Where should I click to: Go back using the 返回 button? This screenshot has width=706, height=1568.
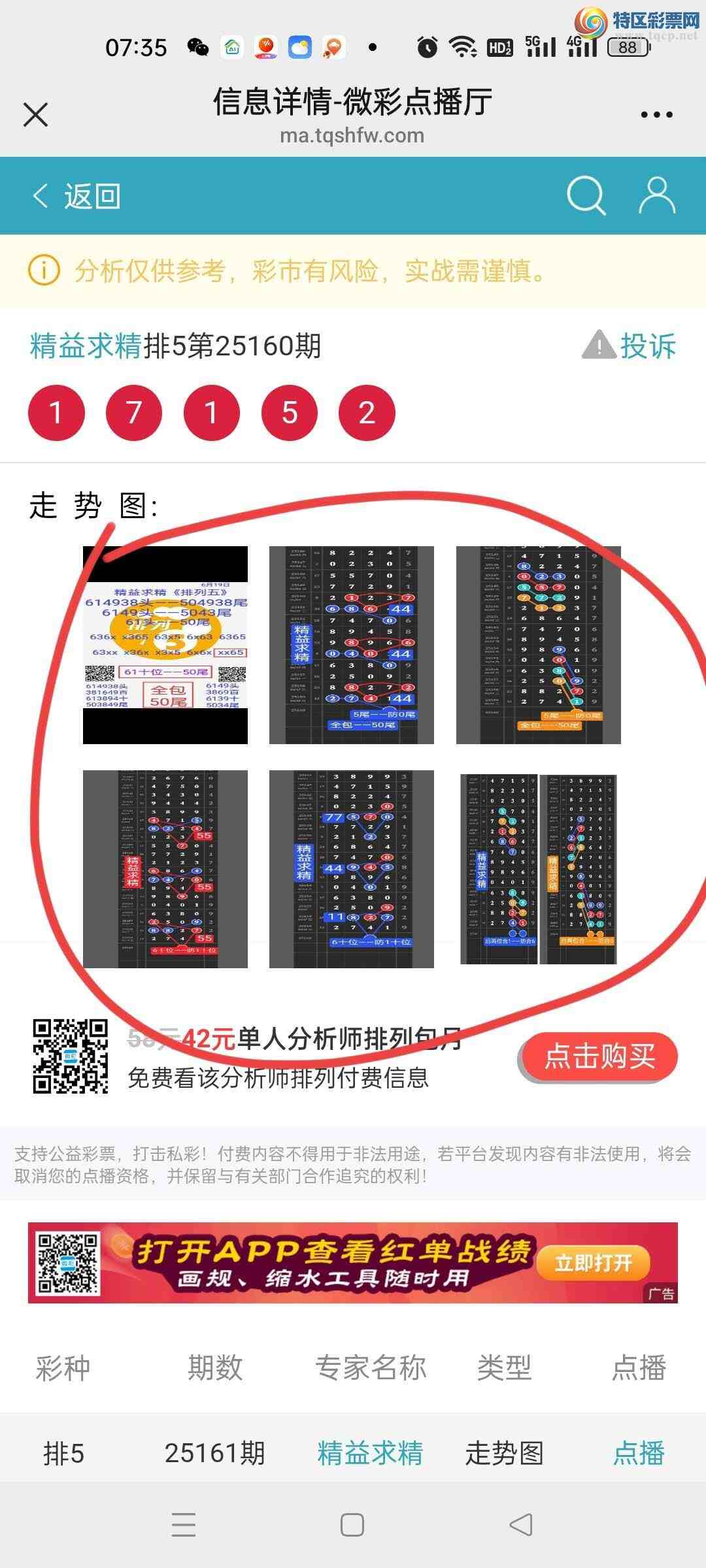click(77, 196)
